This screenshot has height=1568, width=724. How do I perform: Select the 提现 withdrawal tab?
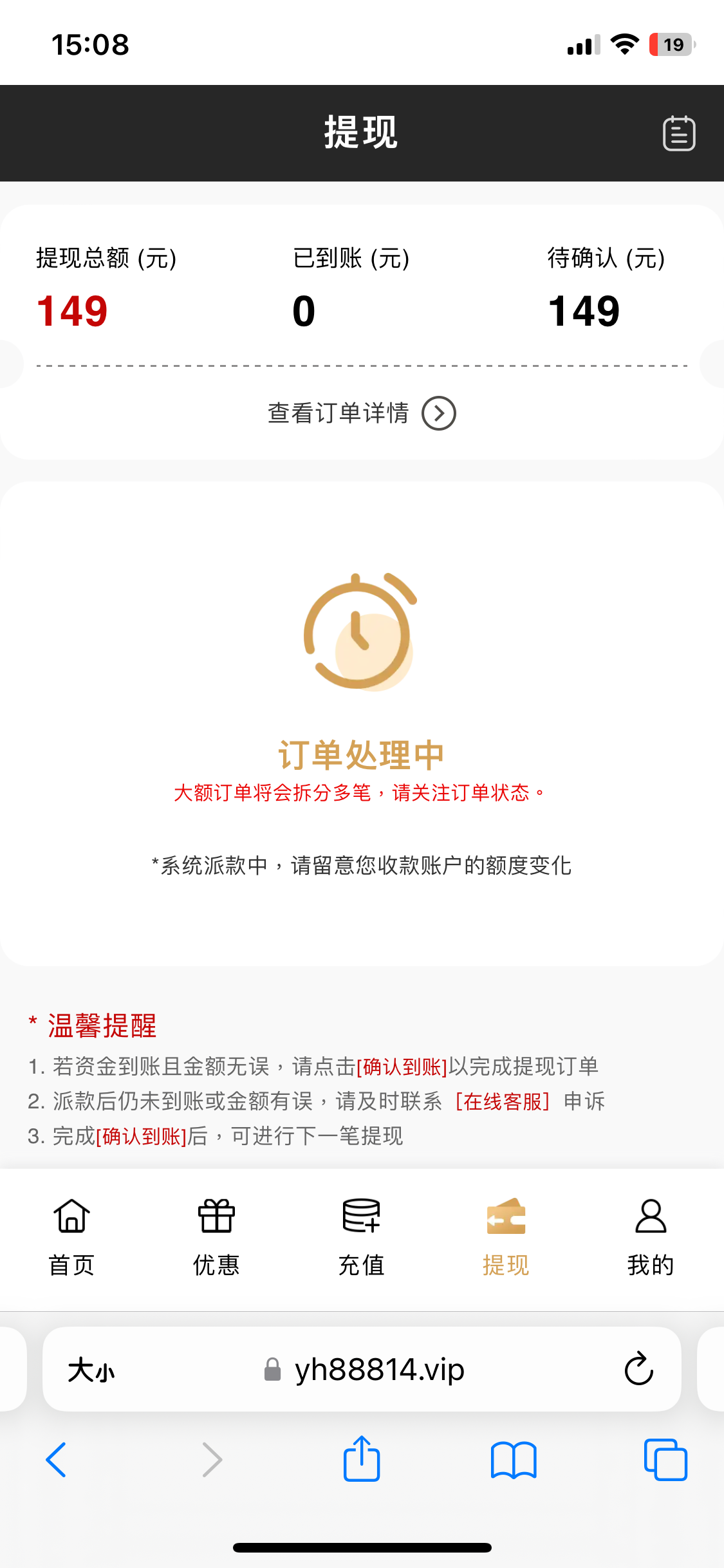pyautogui.click(x=506, y=1237)
